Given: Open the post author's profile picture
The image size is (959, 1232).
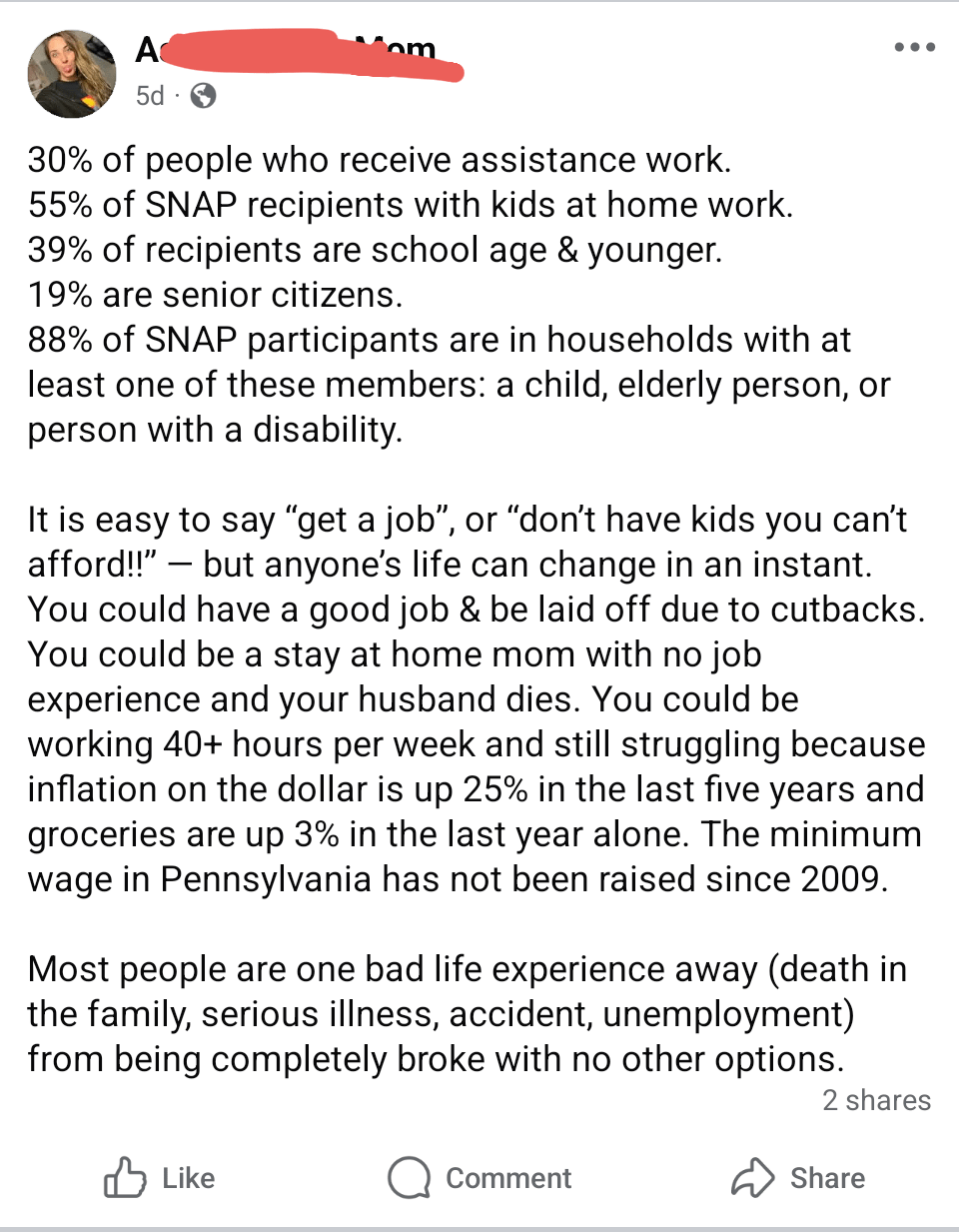Looking at the screenshot, I should pyautogui.click(x=71, y=74).
